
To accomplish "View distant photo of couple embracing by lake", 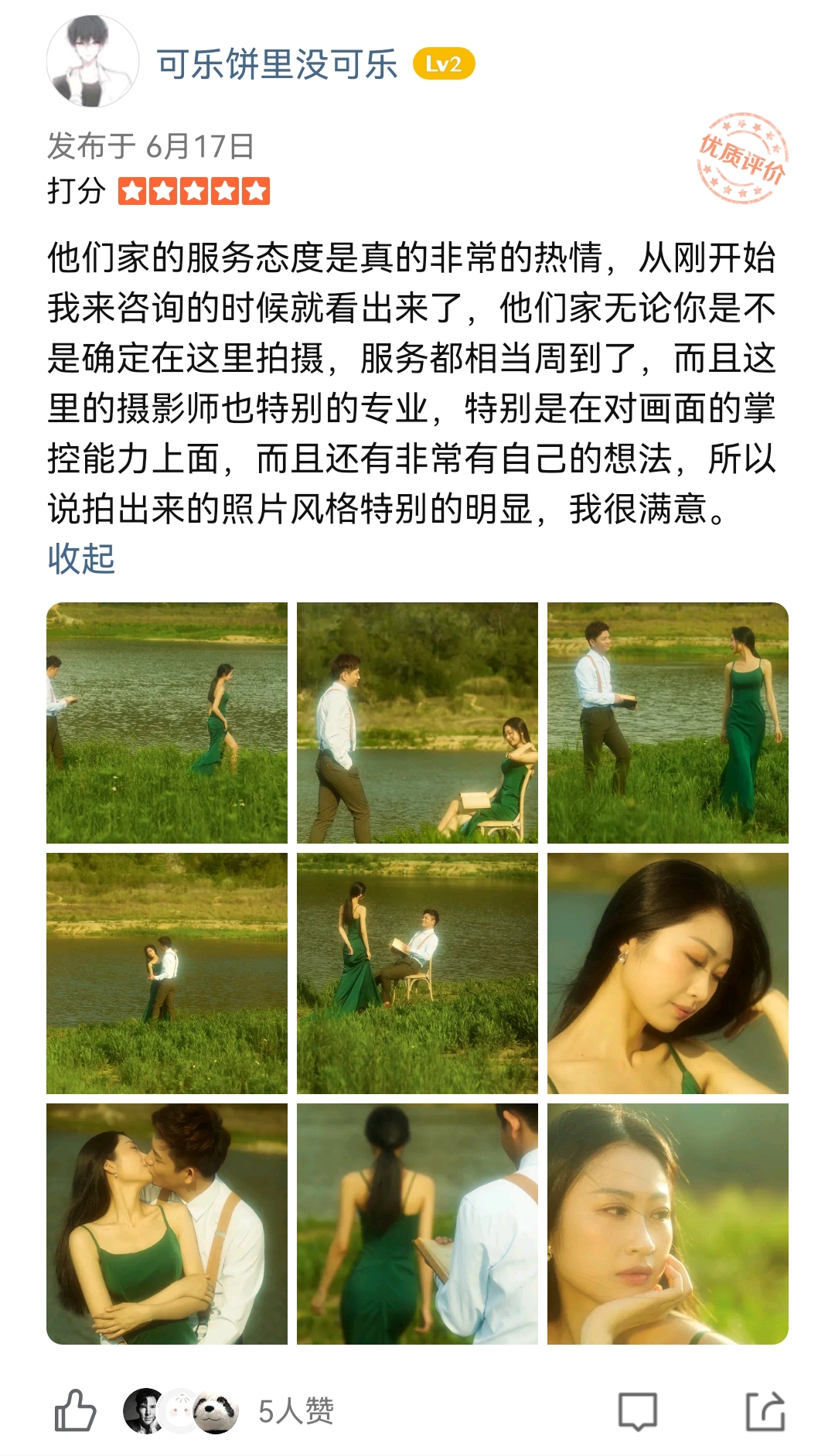I will [x=167, y=973].
